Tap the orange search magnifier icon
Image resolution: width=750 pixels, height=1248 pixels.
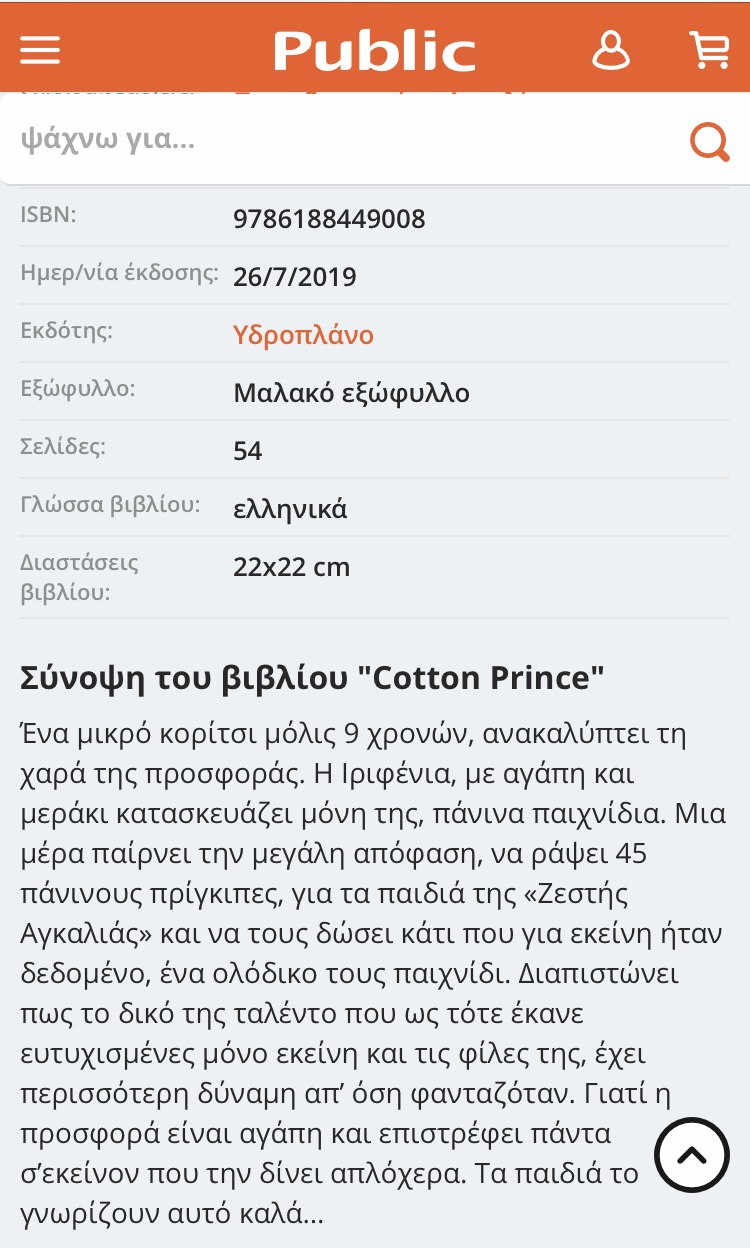pos(709,141)
